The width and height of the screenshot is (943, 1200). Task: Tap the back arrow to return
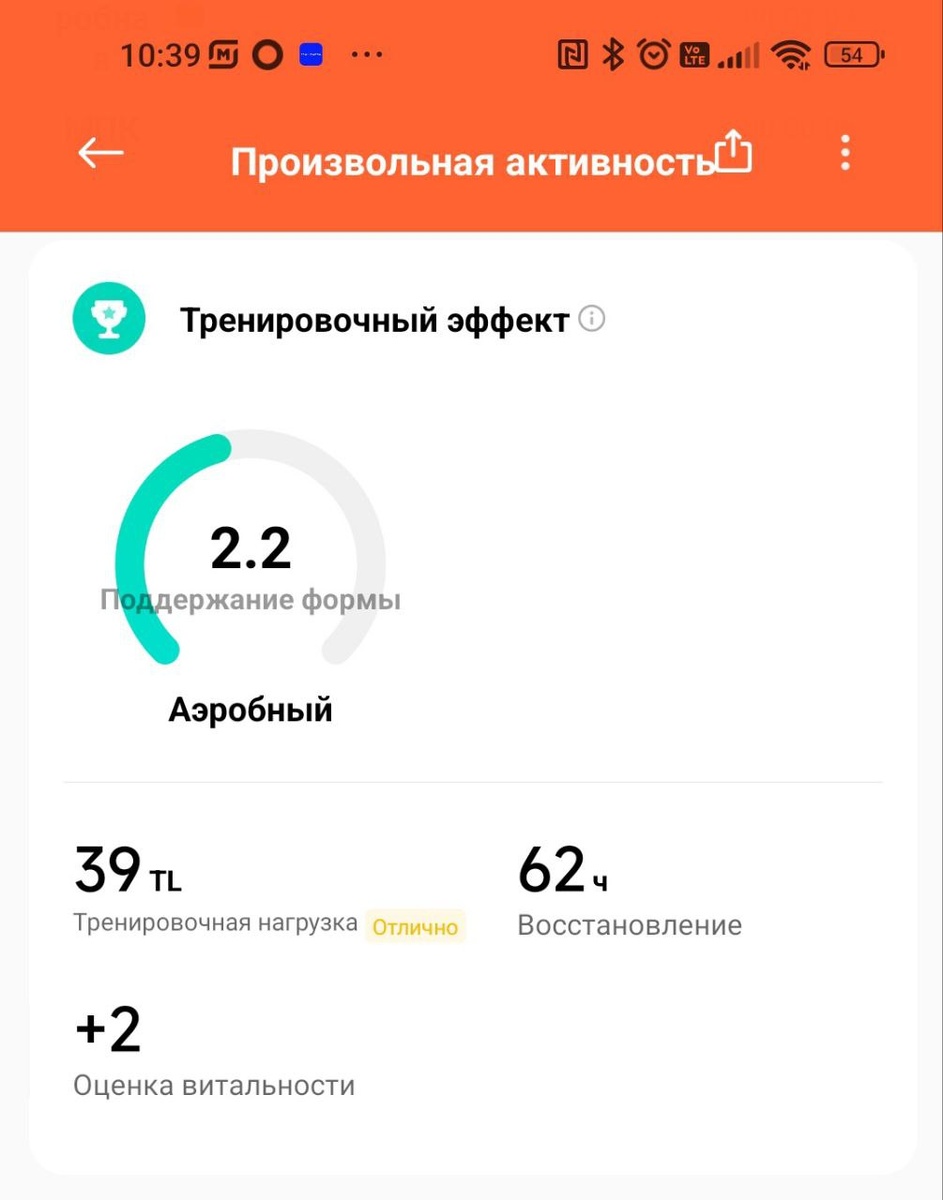click(x=99, y=153)
